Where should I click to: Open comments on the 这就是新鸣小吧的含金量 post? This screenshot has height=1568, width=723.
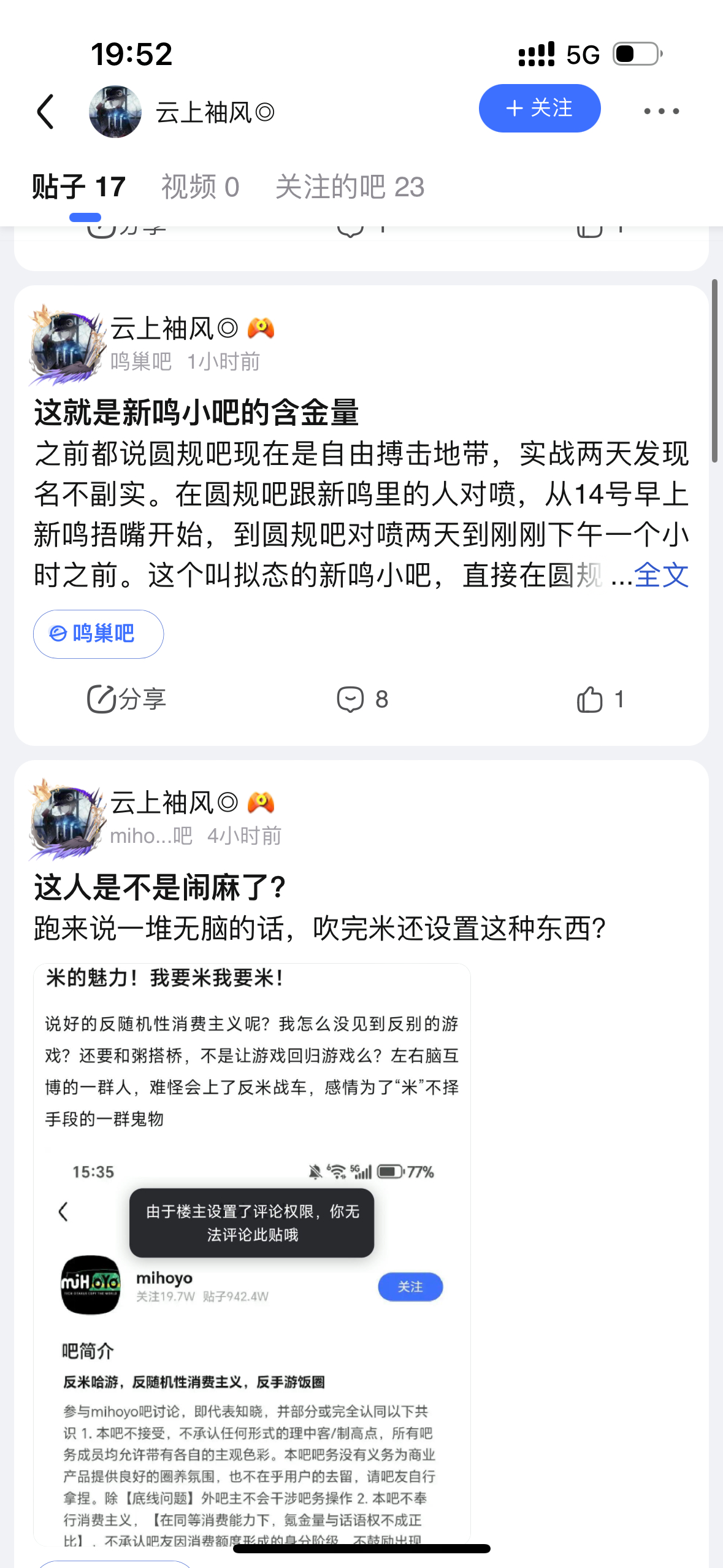[362, 699]
